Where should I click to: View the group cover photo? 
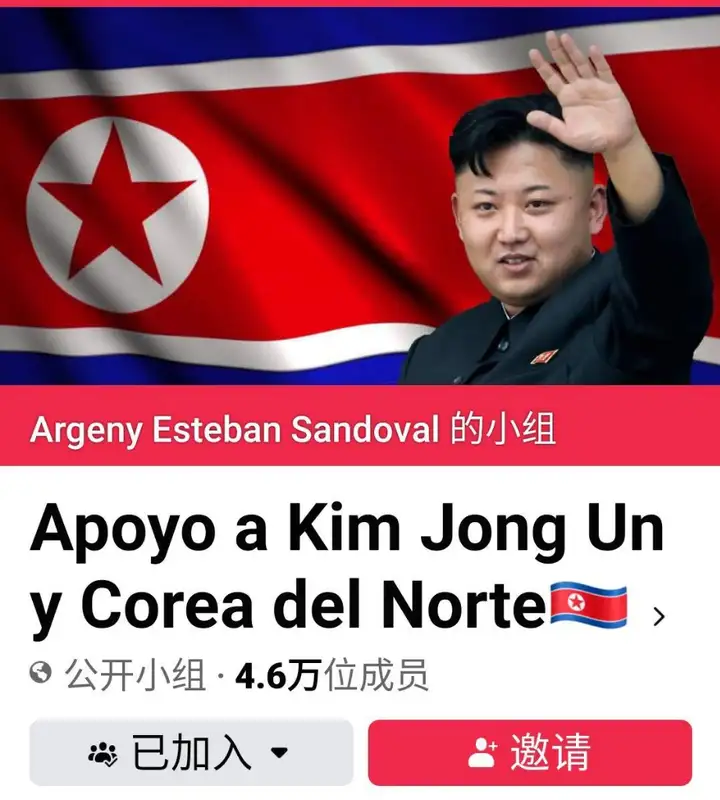(360, 195)
